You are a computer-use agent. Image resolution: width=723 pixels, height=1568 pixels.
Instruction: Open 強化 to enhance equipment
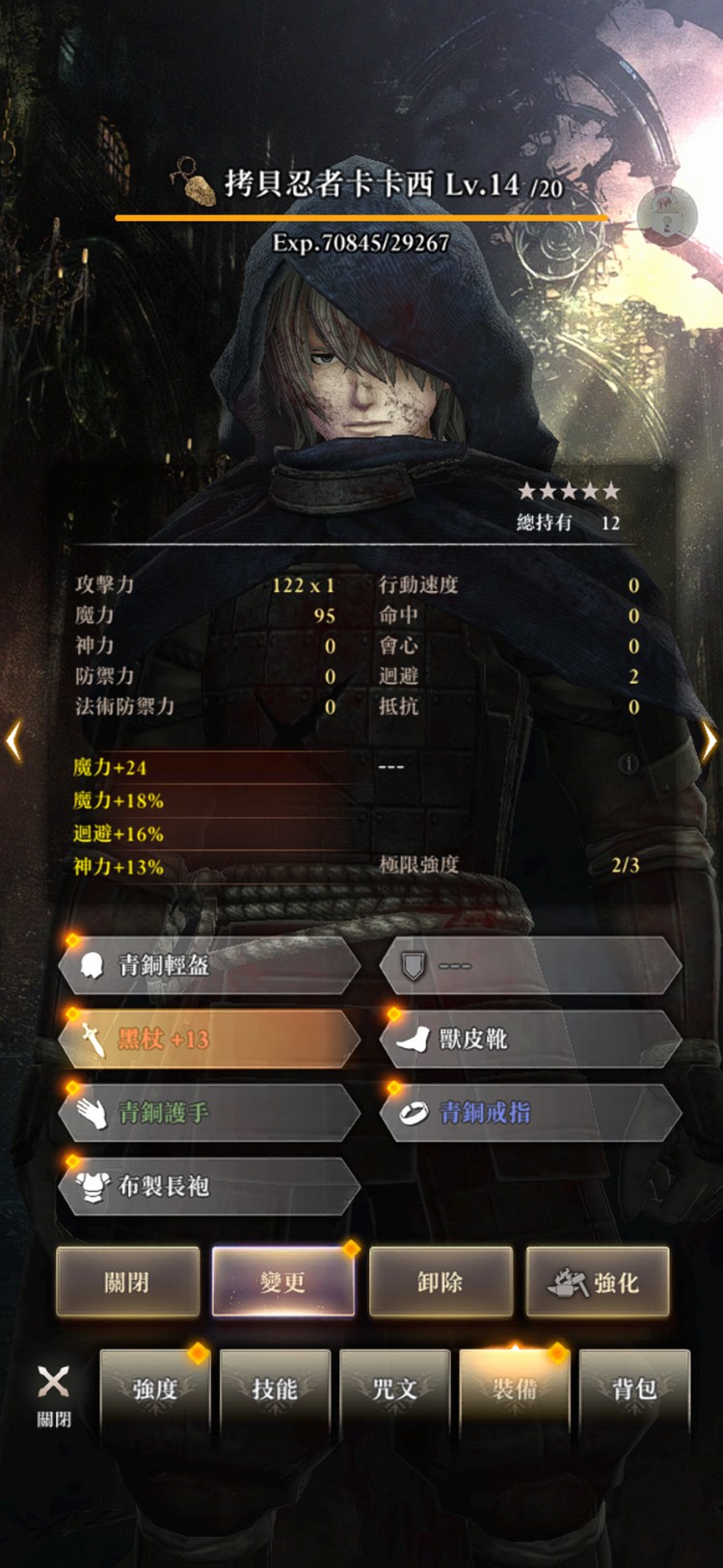pyautogui.click(x=597, y=1282)
